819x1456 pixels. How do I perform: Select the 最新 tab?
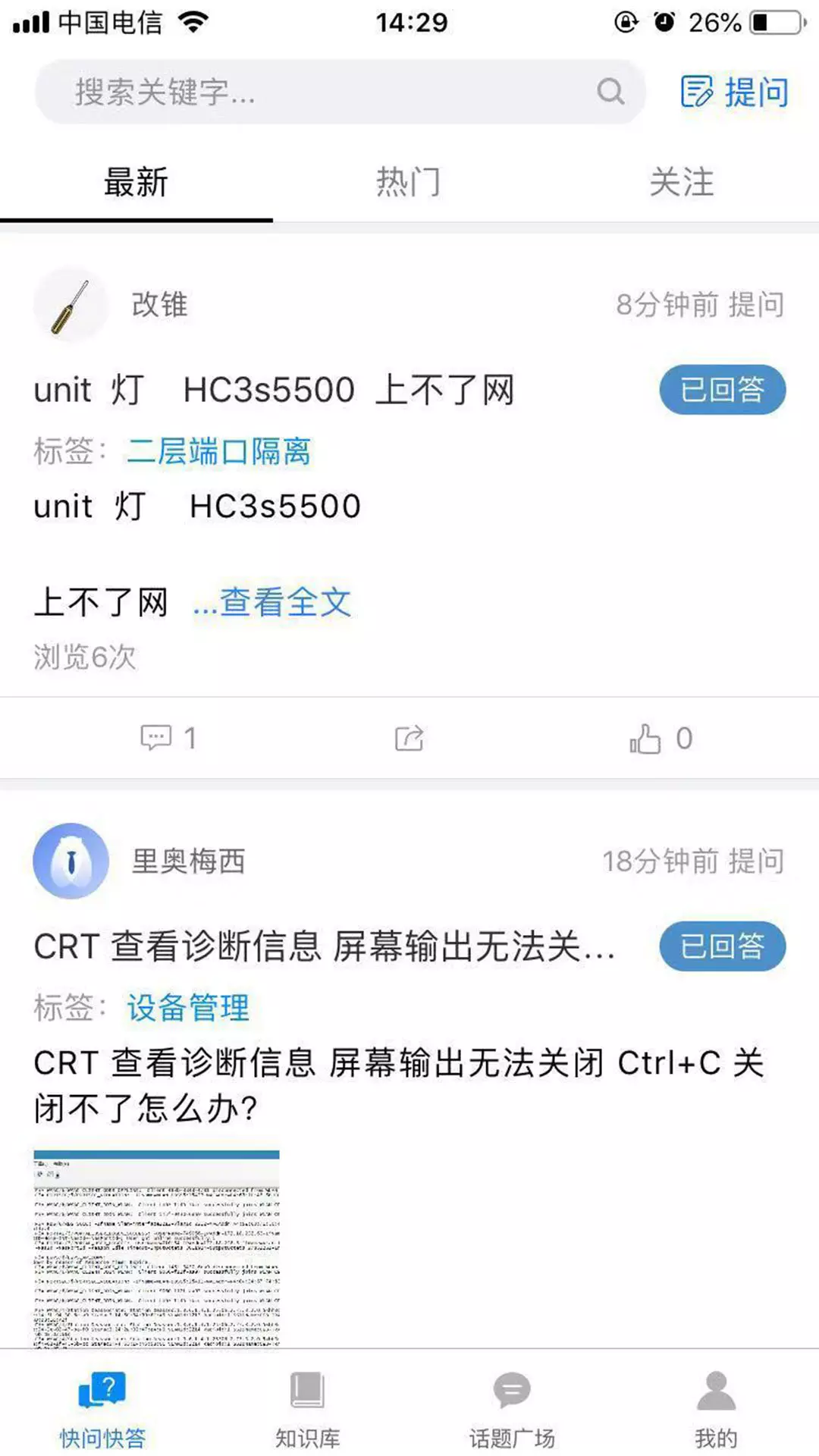[136, 183]
